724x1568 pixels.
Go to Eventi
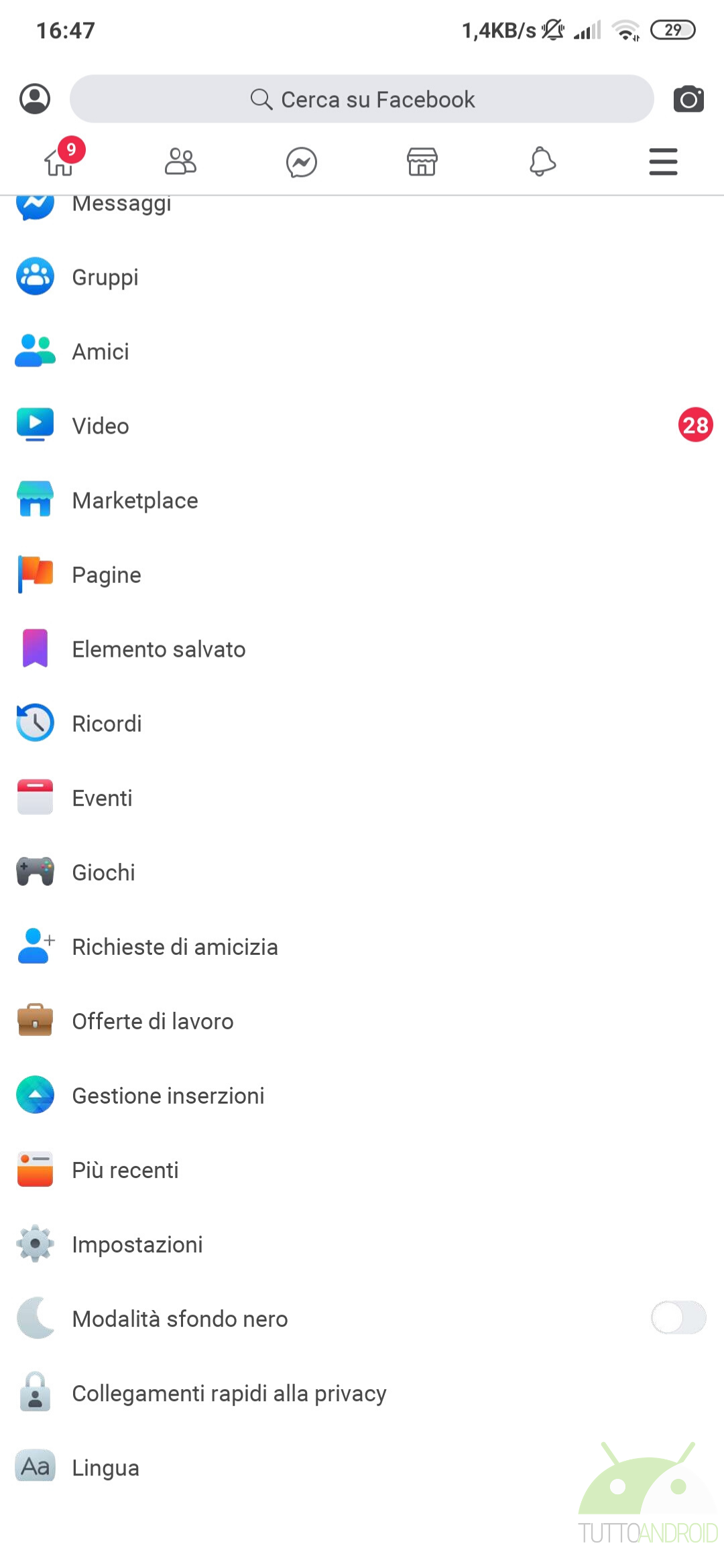[x=362, y=797]
